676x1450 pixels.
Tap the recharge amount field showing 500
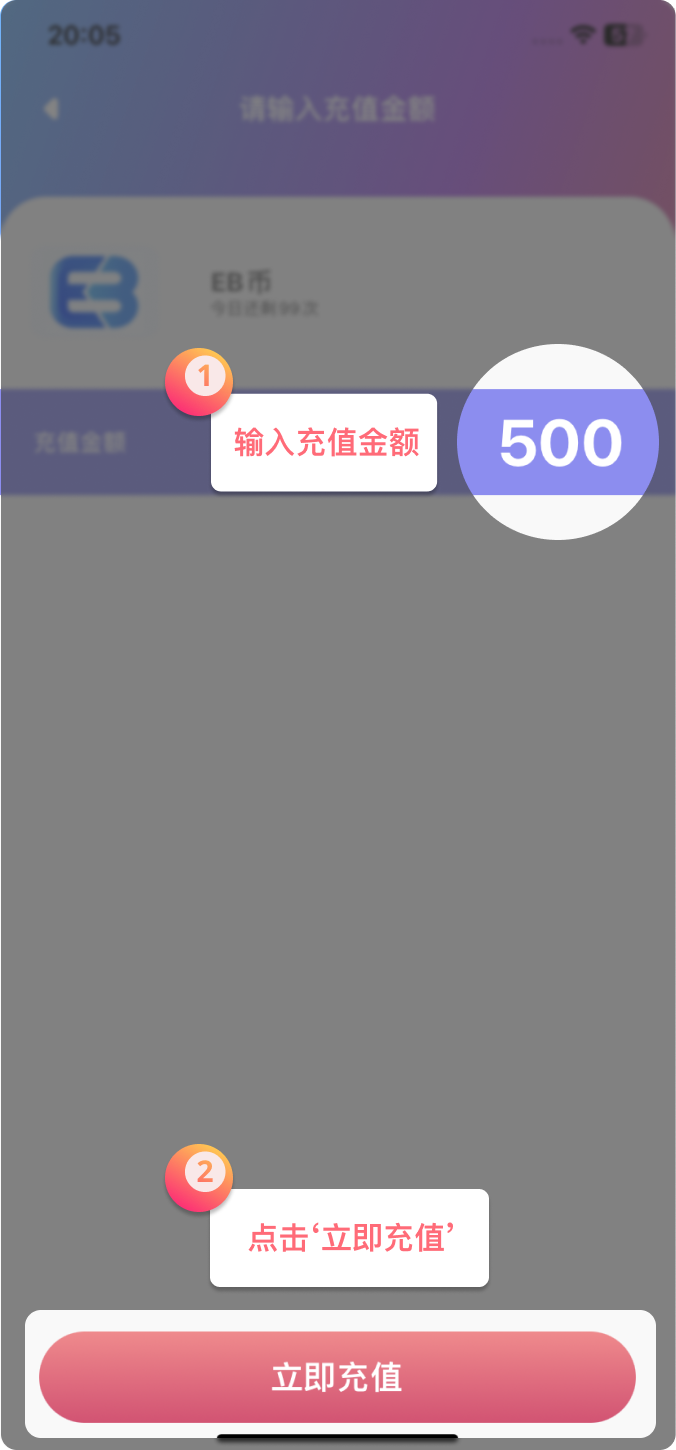point(338,442)
